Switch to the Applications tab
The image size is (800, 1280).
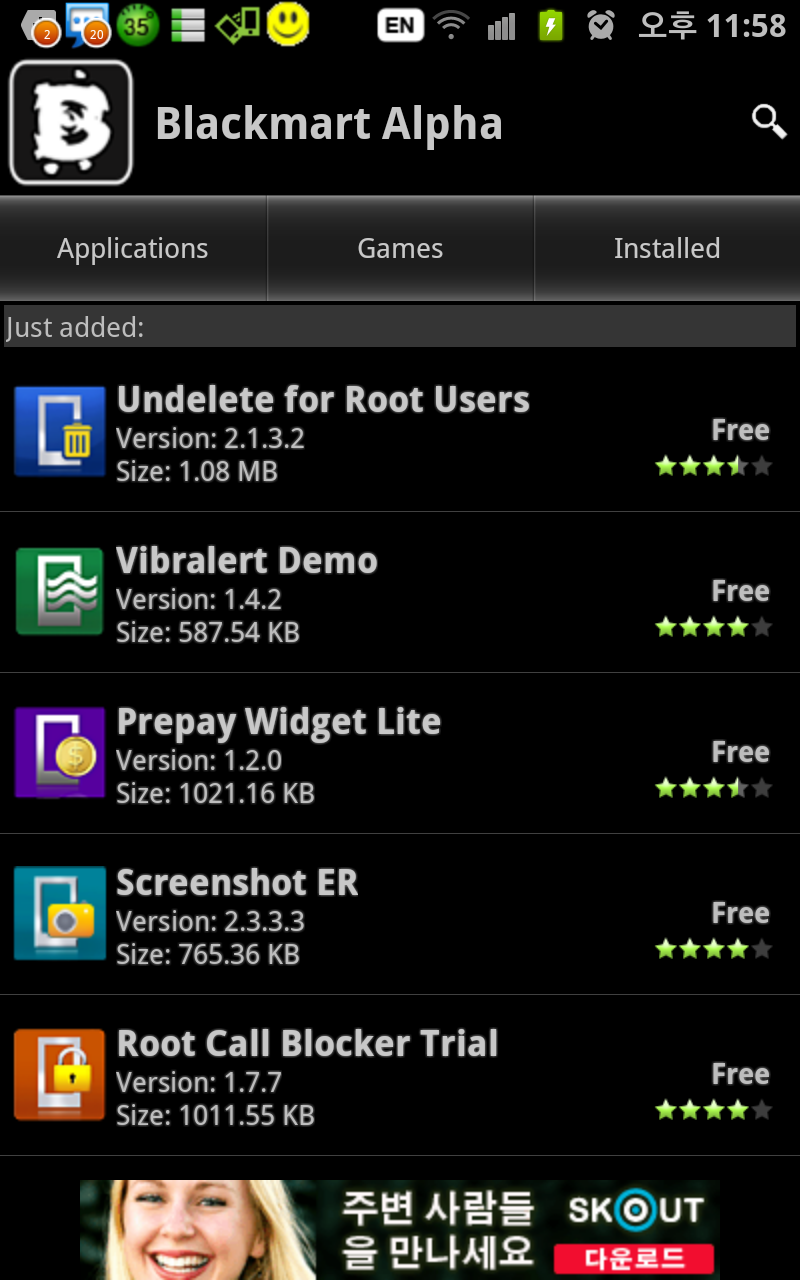pos(133,248)
